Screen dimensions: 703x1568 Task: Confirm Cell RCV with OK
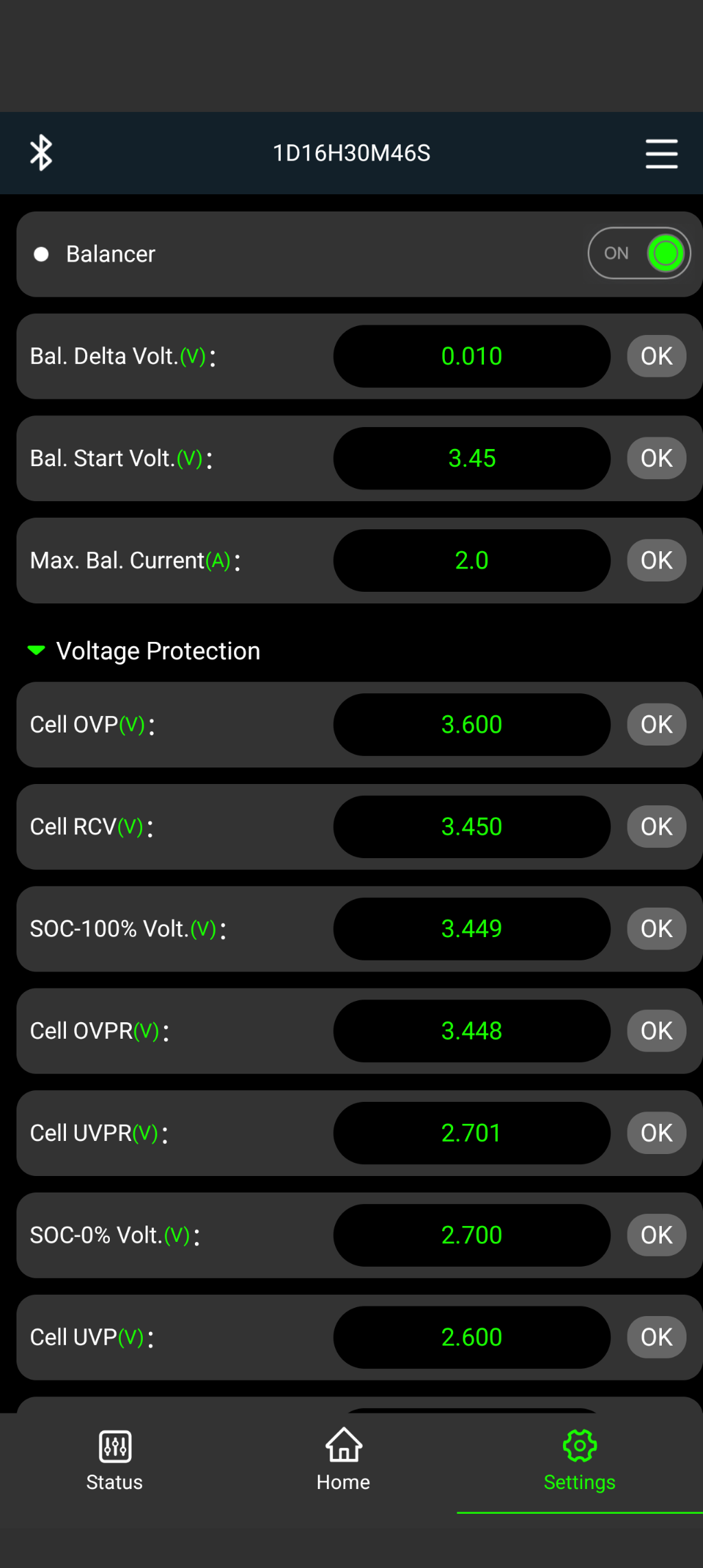click(656, 827)
